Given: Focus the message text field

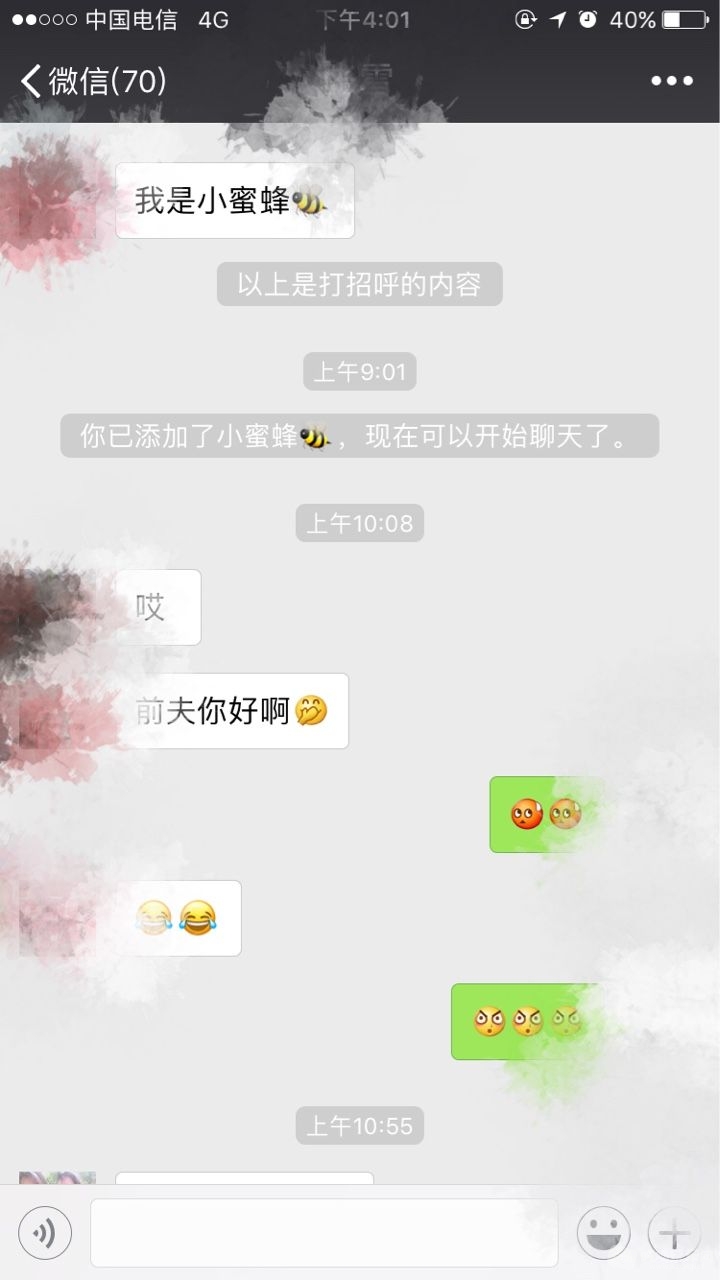Looking at the screenshot, I should (x=324, y=1233).
